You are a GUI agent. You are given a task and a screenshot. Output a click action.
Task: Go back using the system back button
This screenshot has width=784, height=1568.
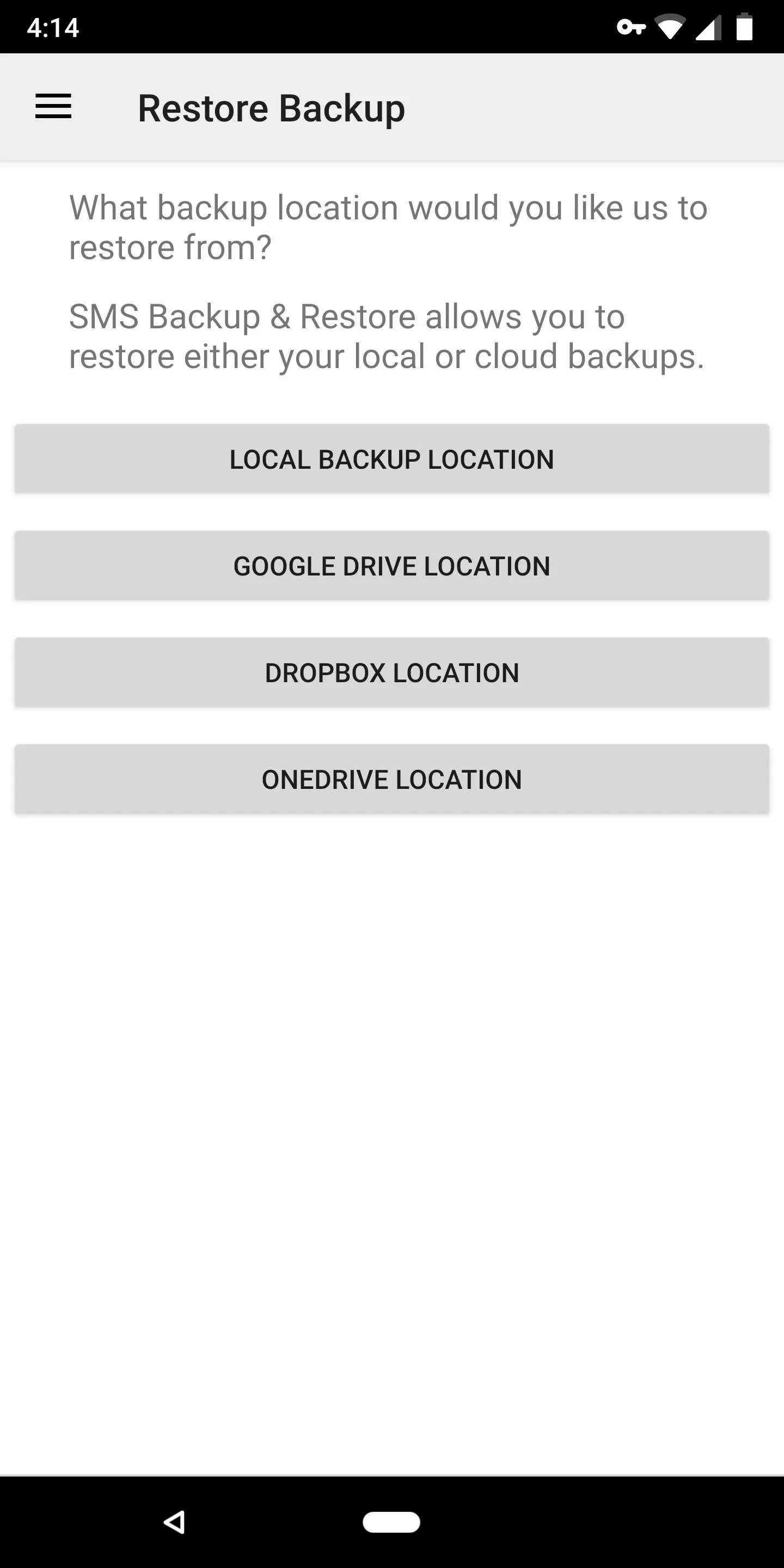click(x=174, y=1522)
